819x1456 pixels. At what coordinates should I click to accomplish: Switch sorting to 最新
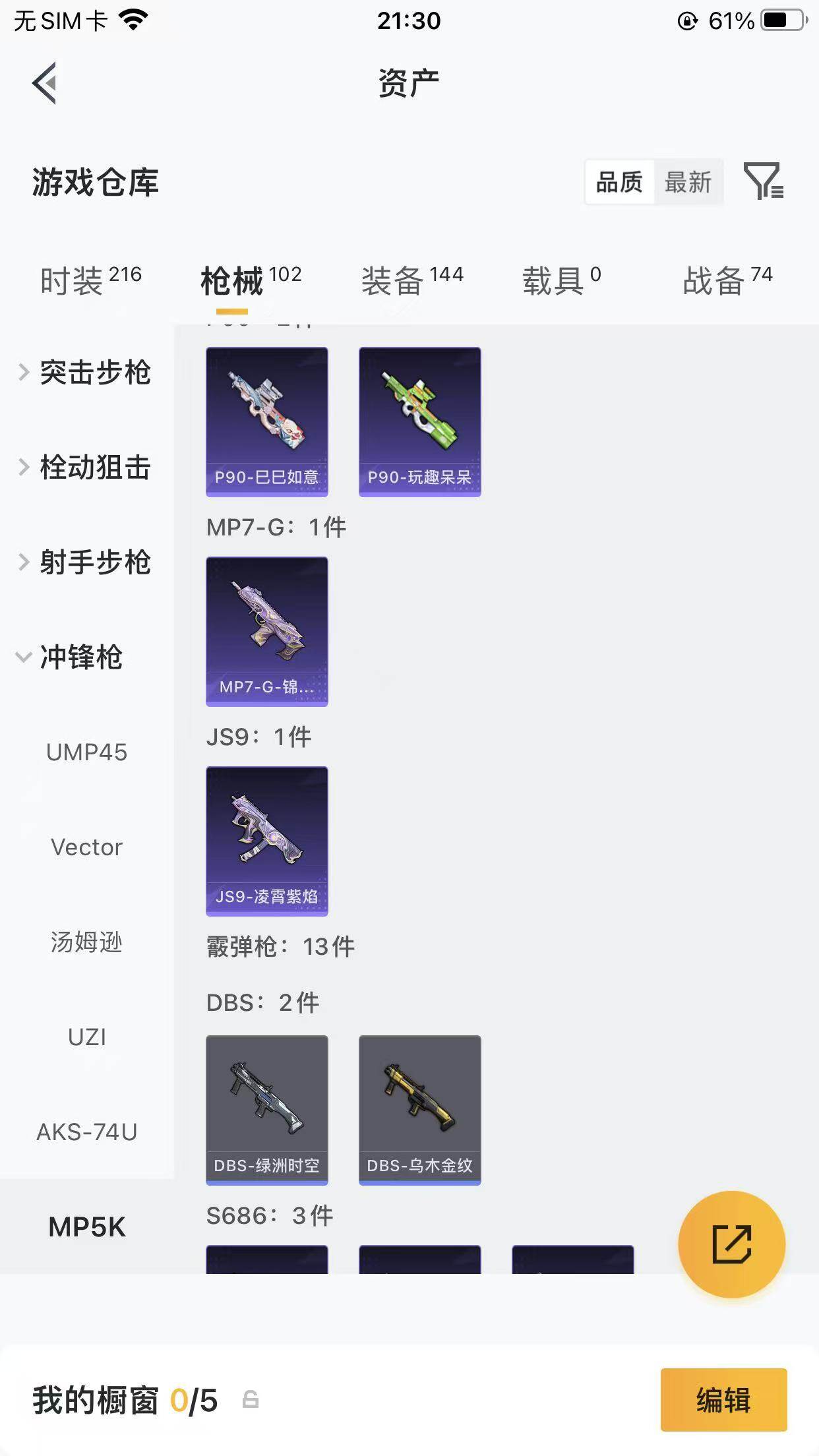point(689,183)
